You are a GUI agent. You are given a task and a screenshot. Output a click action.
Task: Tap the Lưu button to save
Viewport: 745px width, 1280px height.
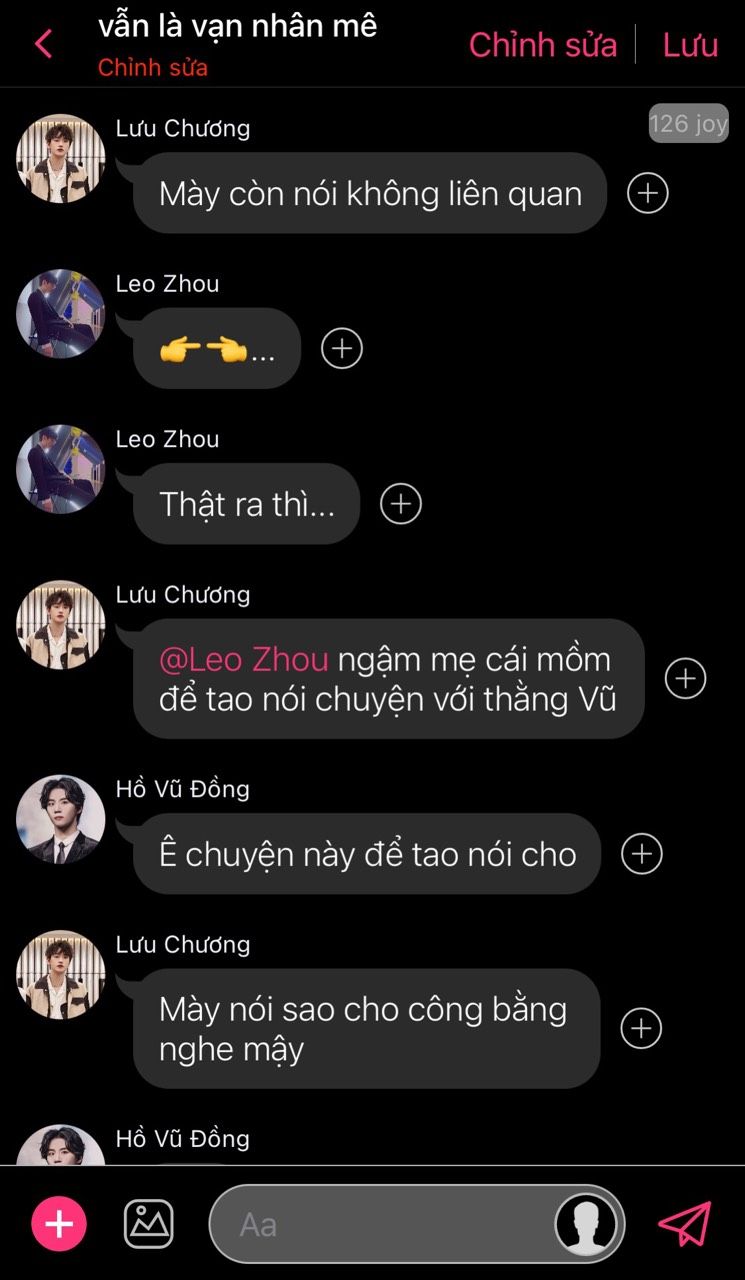click(x=690, y=45)
